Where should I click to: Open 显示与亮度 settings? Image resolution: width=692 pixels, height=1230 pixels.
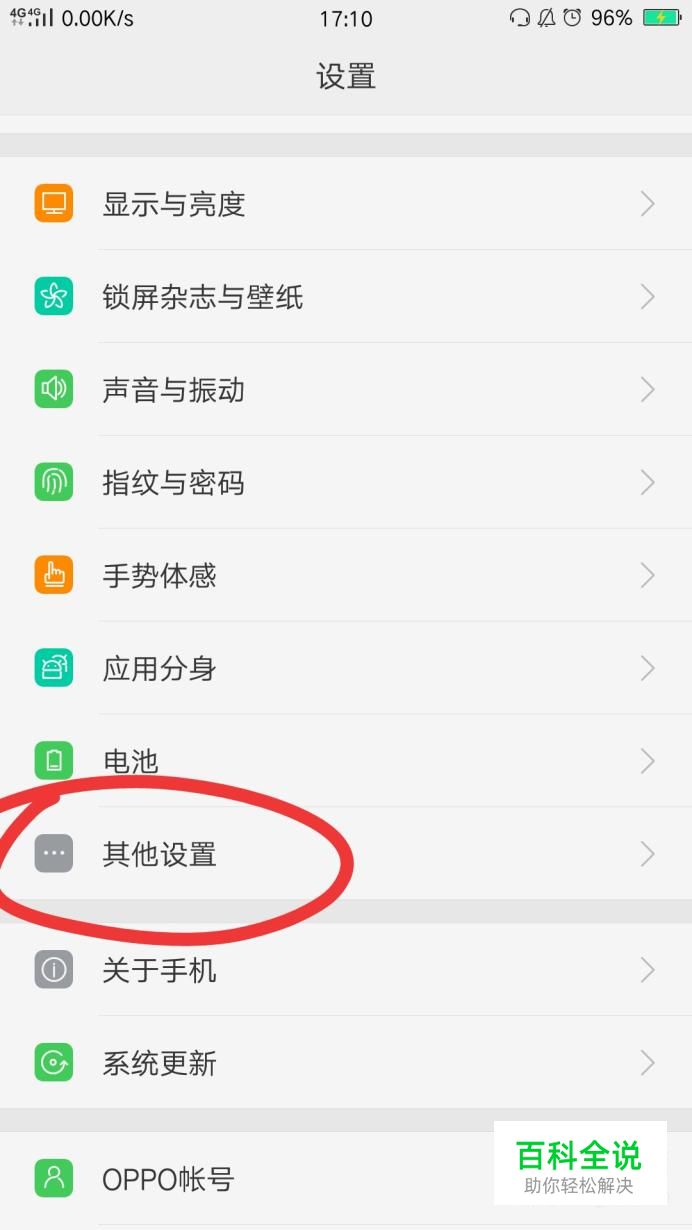click(x=346, y=204)
